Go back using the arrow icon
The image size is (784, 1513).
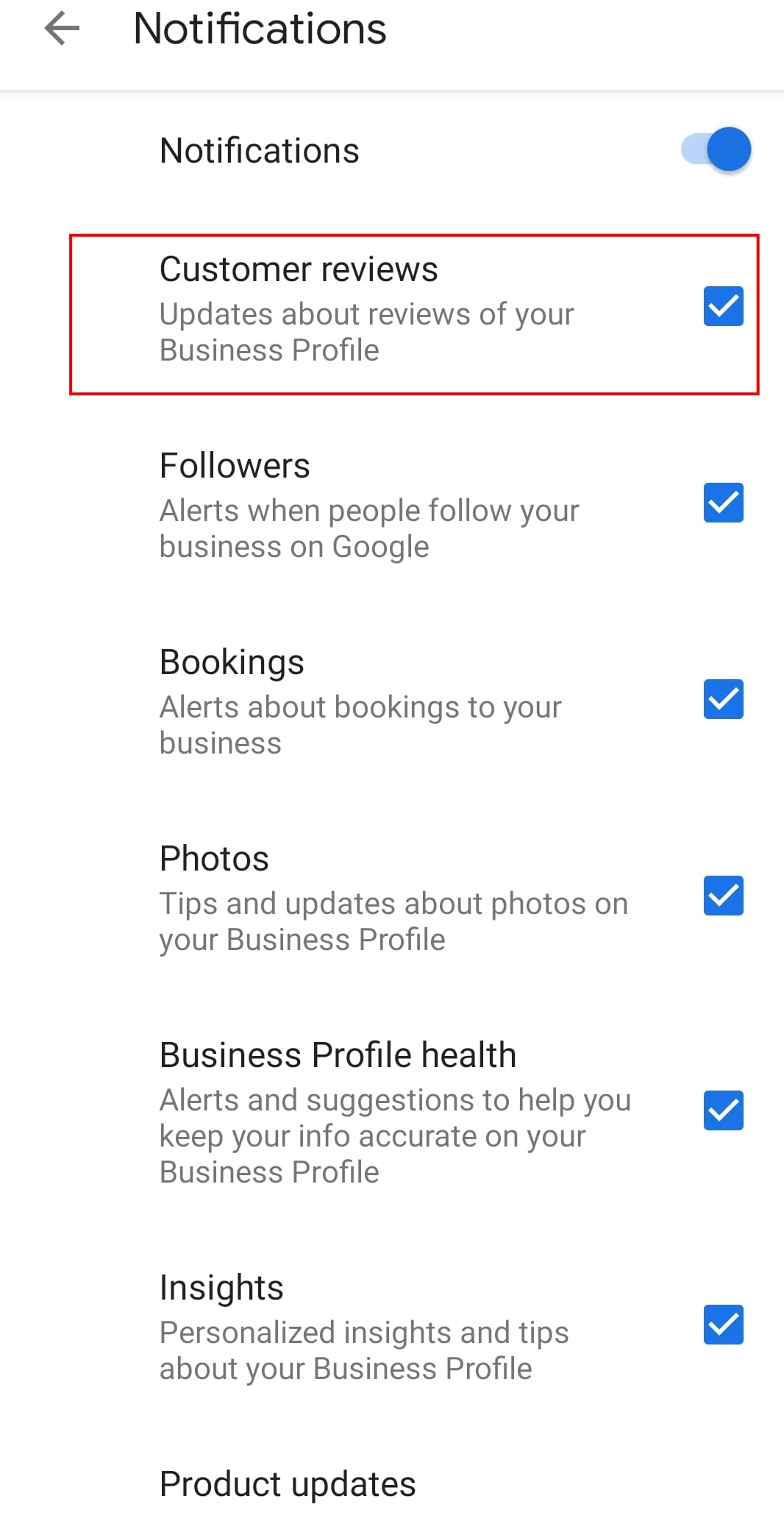coord(62,29)
